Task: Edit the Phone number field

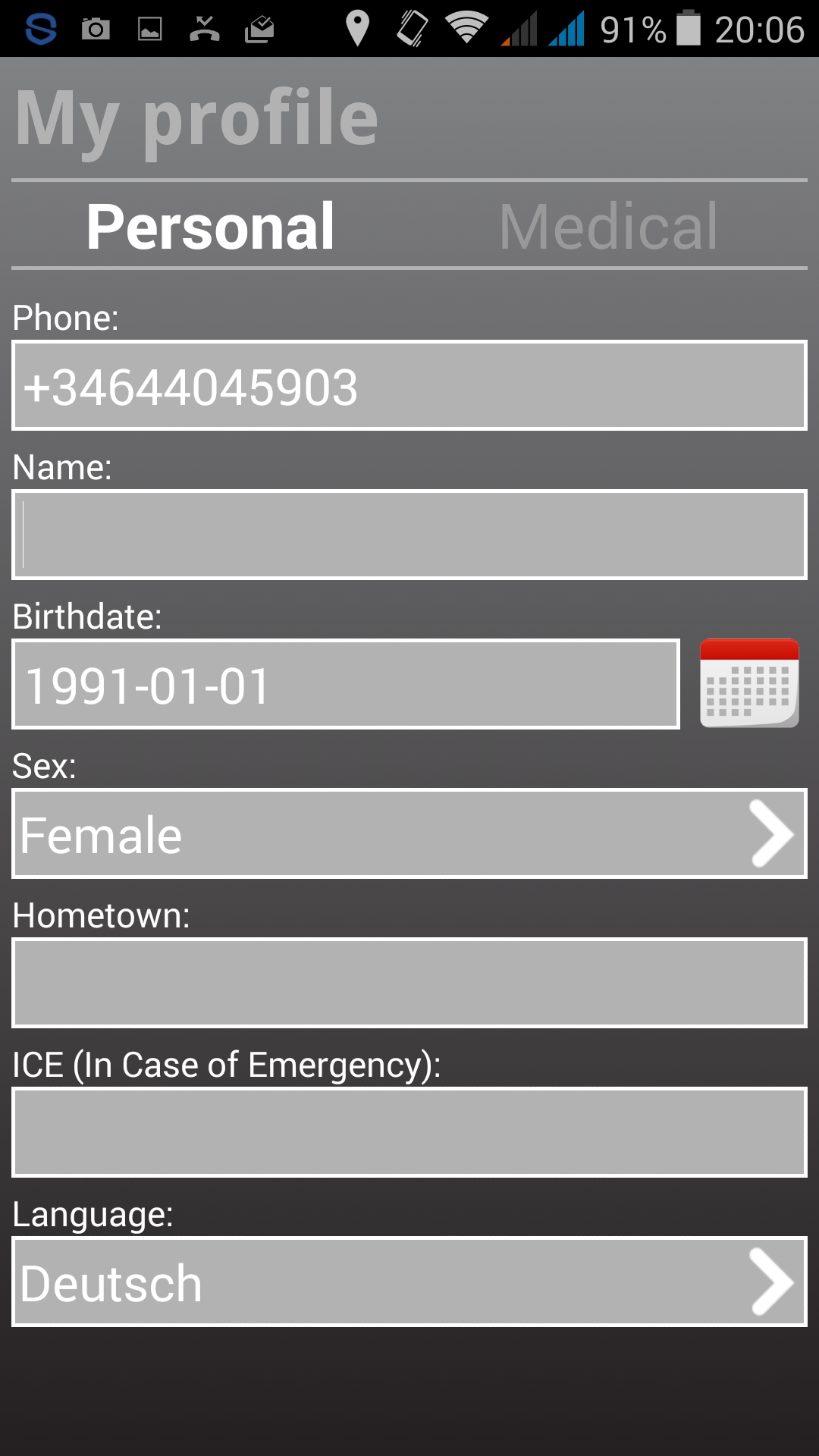Action: (x=409, y=386)
